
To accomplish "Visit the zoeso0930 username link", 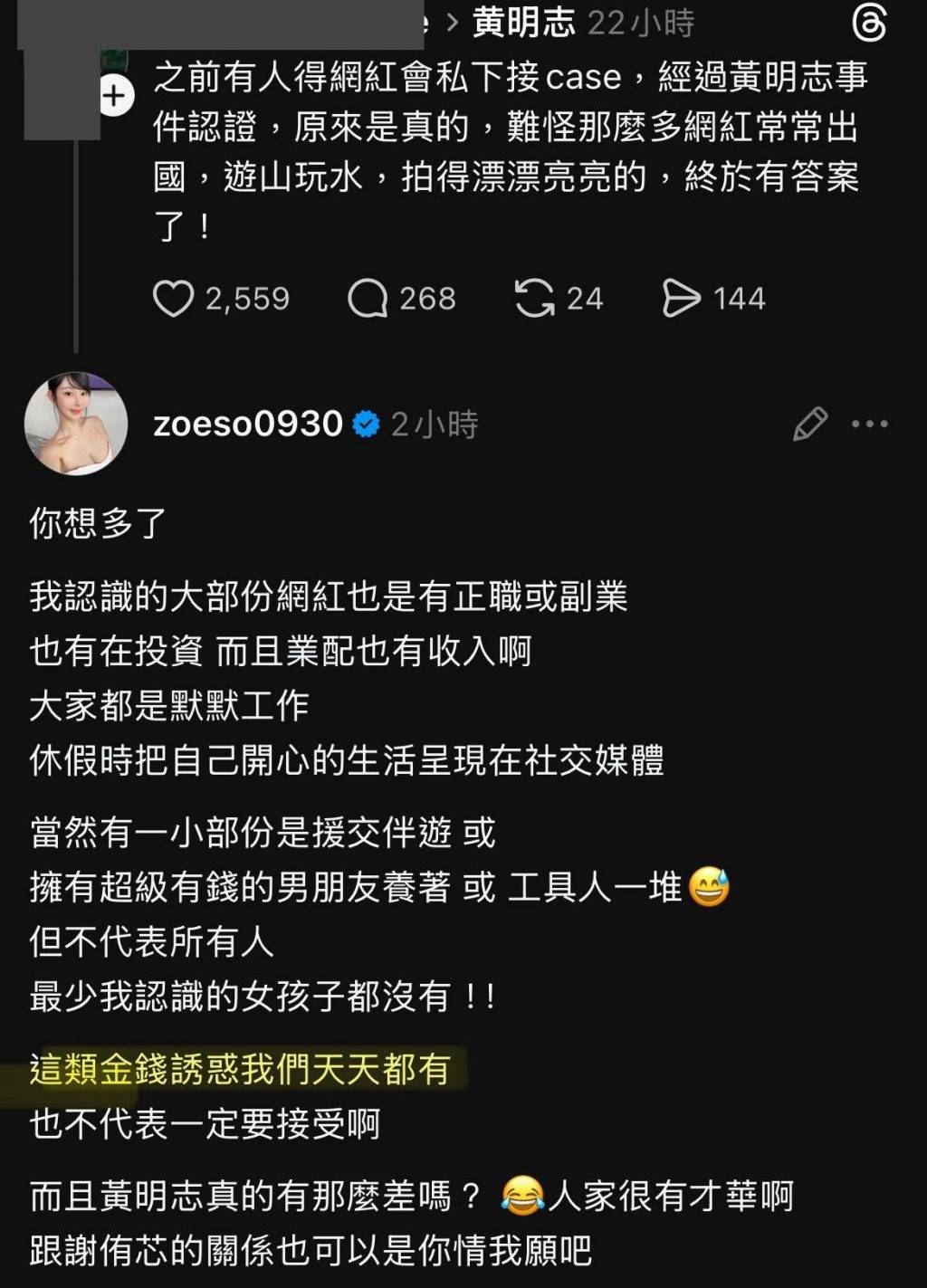I will [248, 424].
